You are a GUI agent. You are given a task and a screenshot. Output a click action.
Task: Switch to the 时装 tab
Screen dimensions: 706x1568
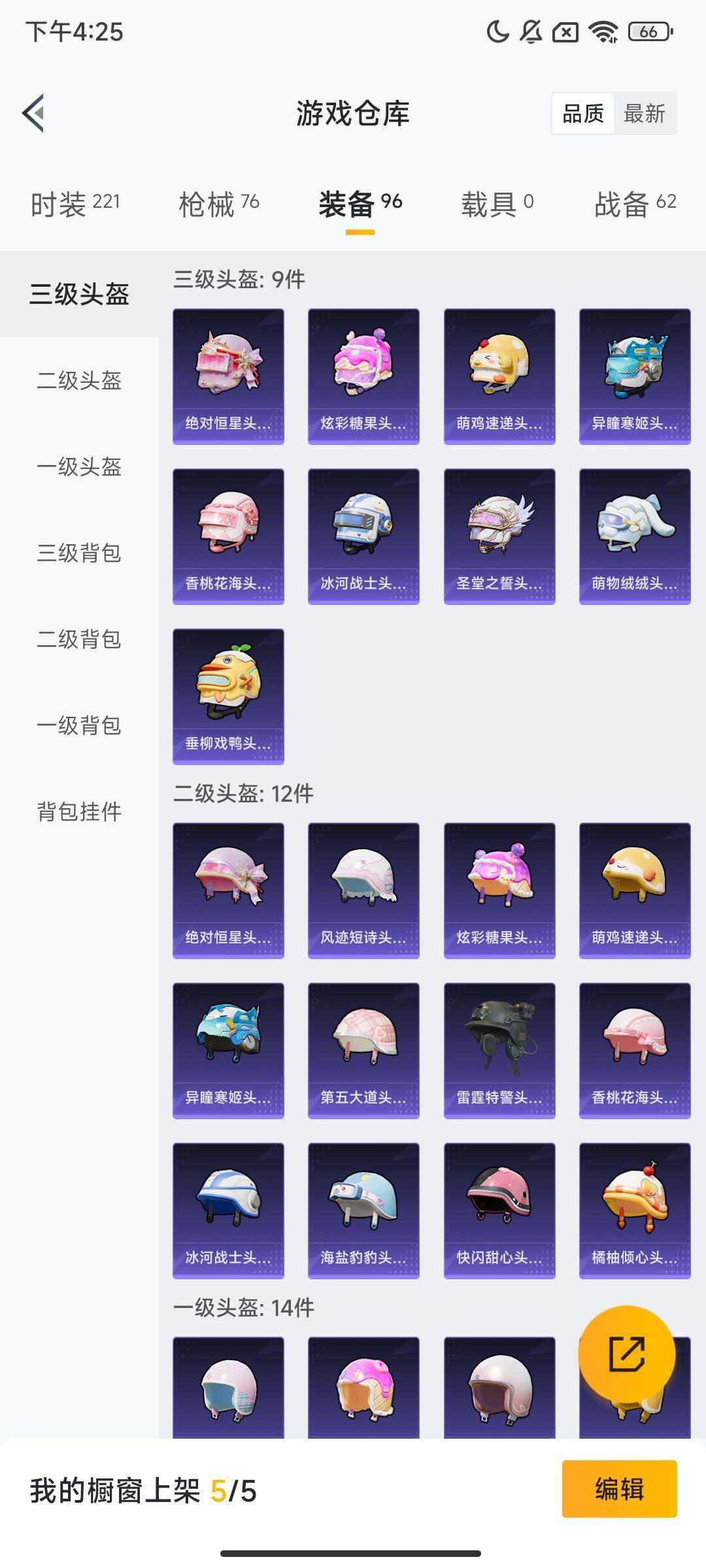75,204
